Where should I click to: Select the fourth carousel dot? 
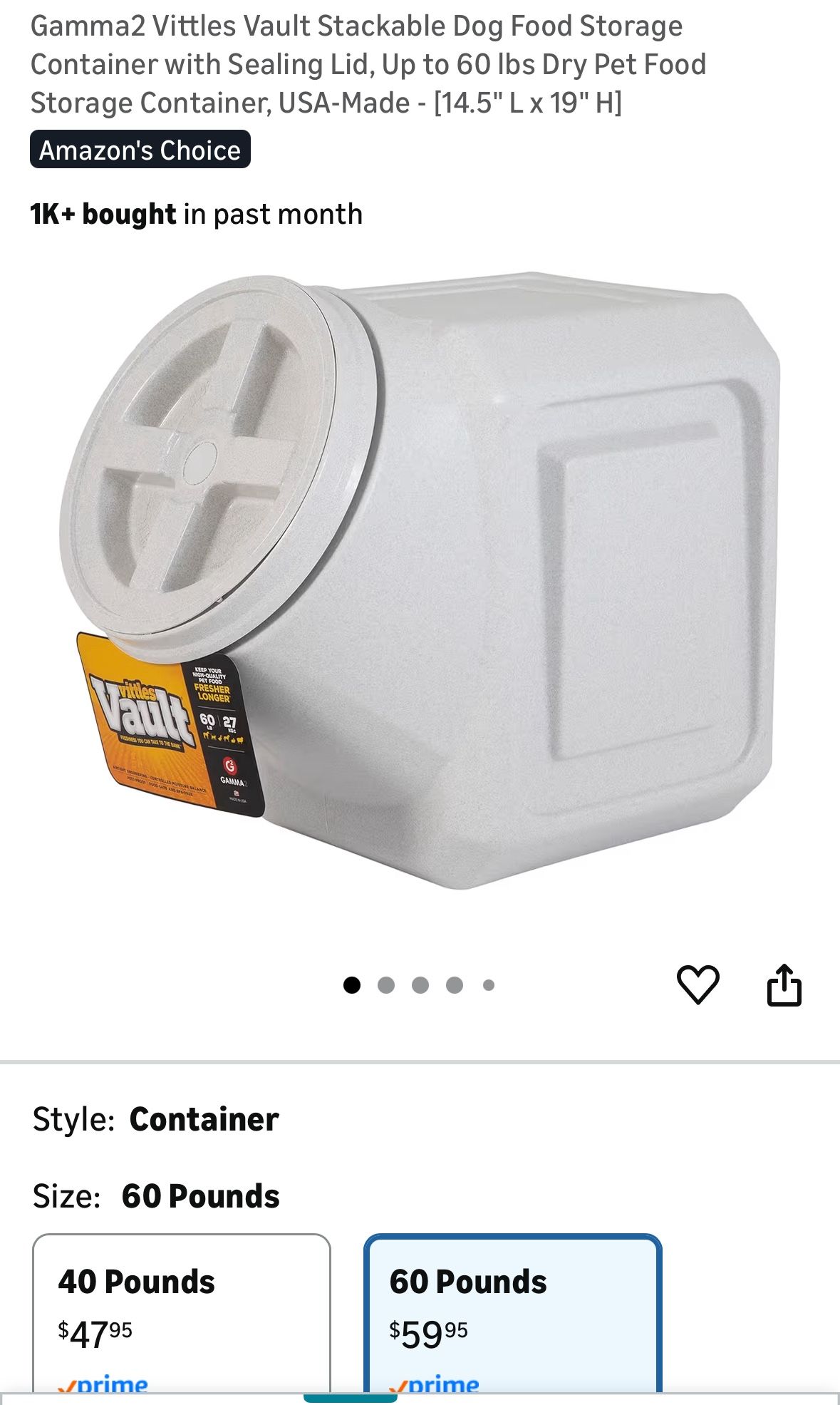click(x=454, y=985)
